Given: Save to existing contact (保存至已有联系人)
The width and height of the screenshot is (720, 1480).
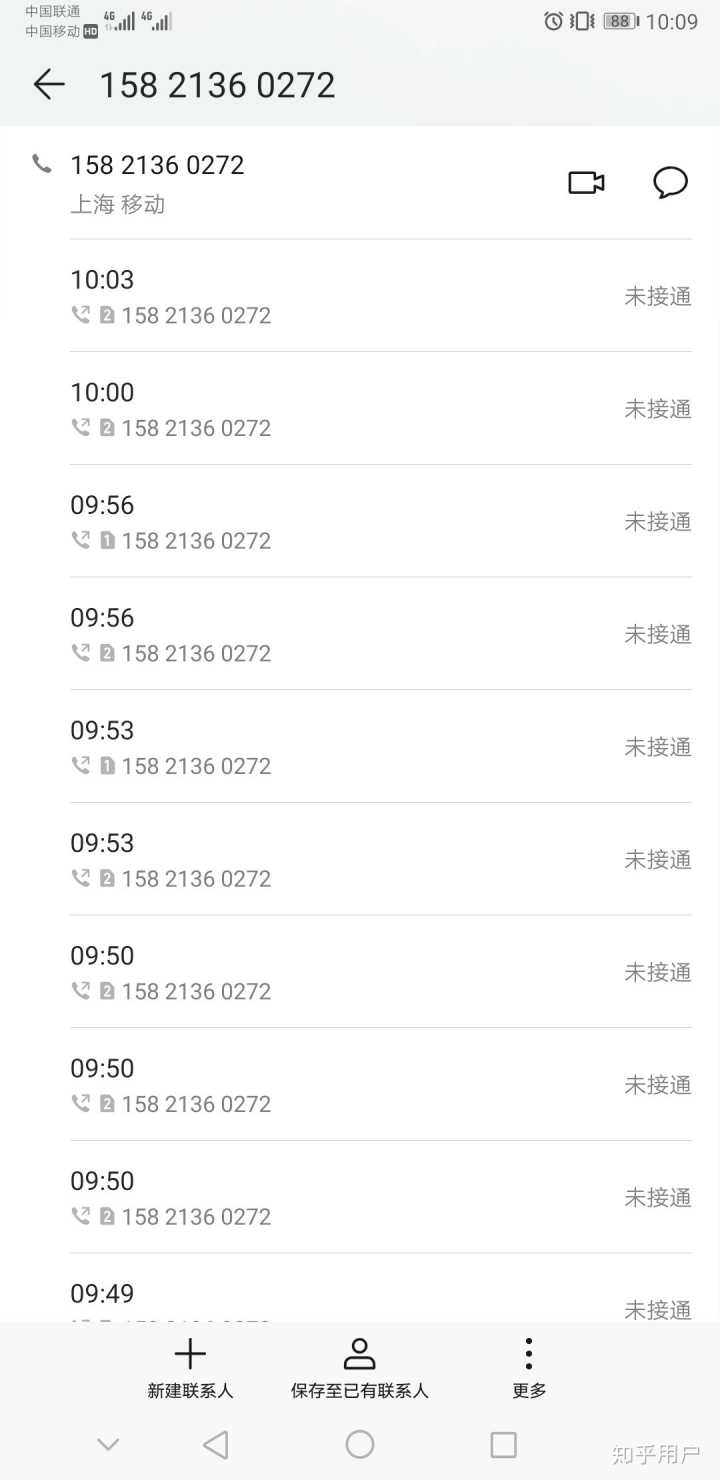Looking at the screenshot, I should point(359,1368).
